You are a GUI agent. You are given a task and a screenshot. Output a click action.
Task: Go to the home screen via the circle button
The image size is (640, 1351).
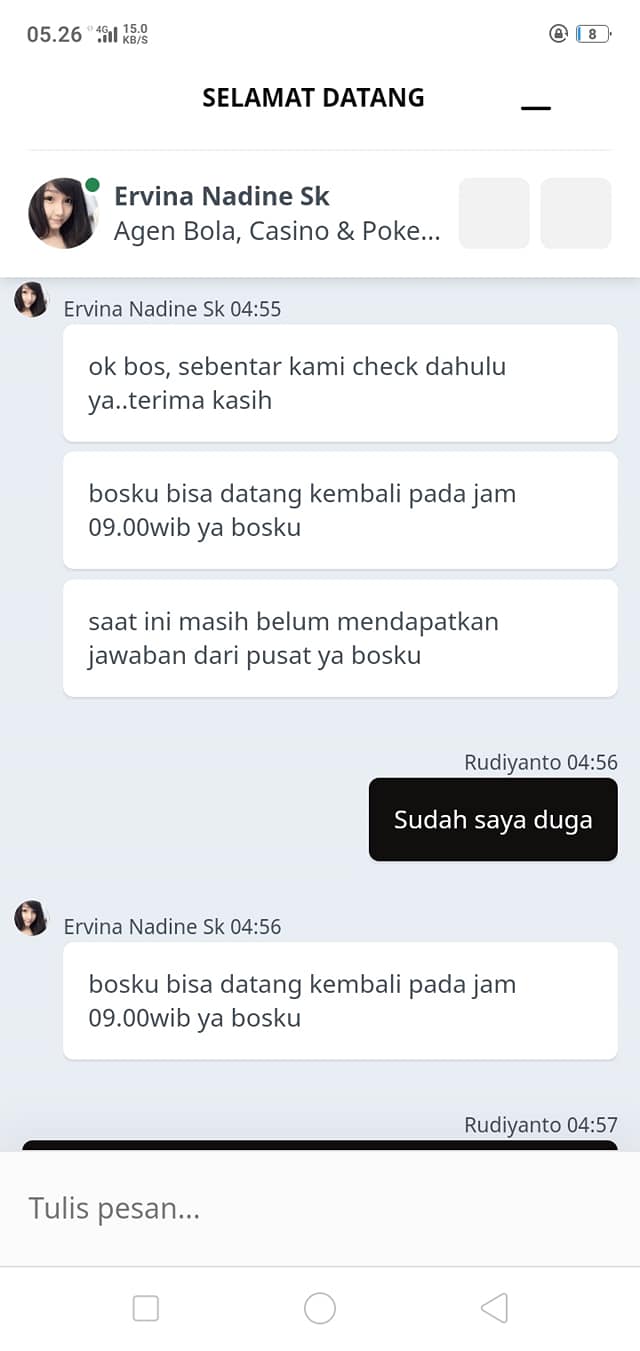point(320,1308)
